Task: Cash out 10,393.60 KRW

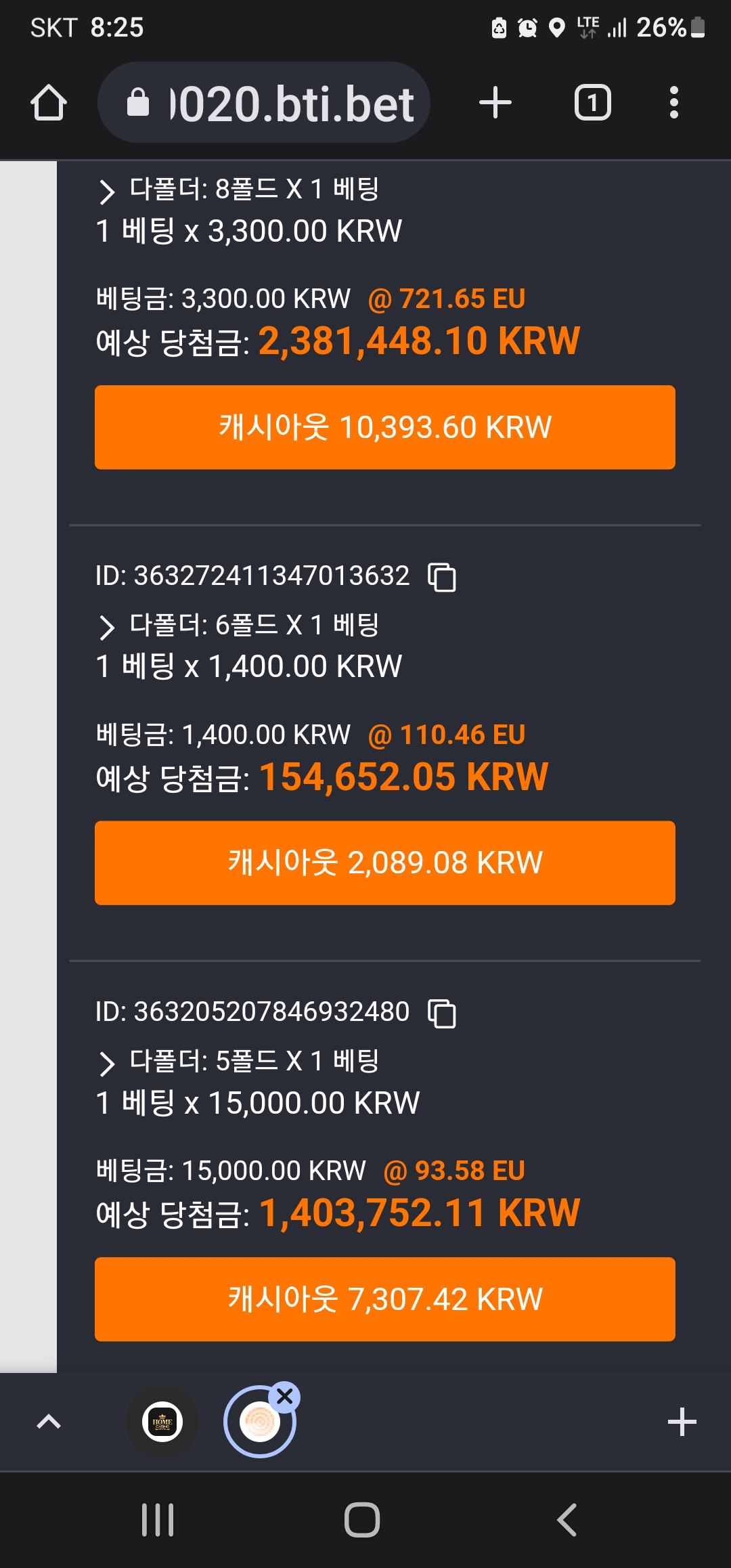Action: [385, 427]
